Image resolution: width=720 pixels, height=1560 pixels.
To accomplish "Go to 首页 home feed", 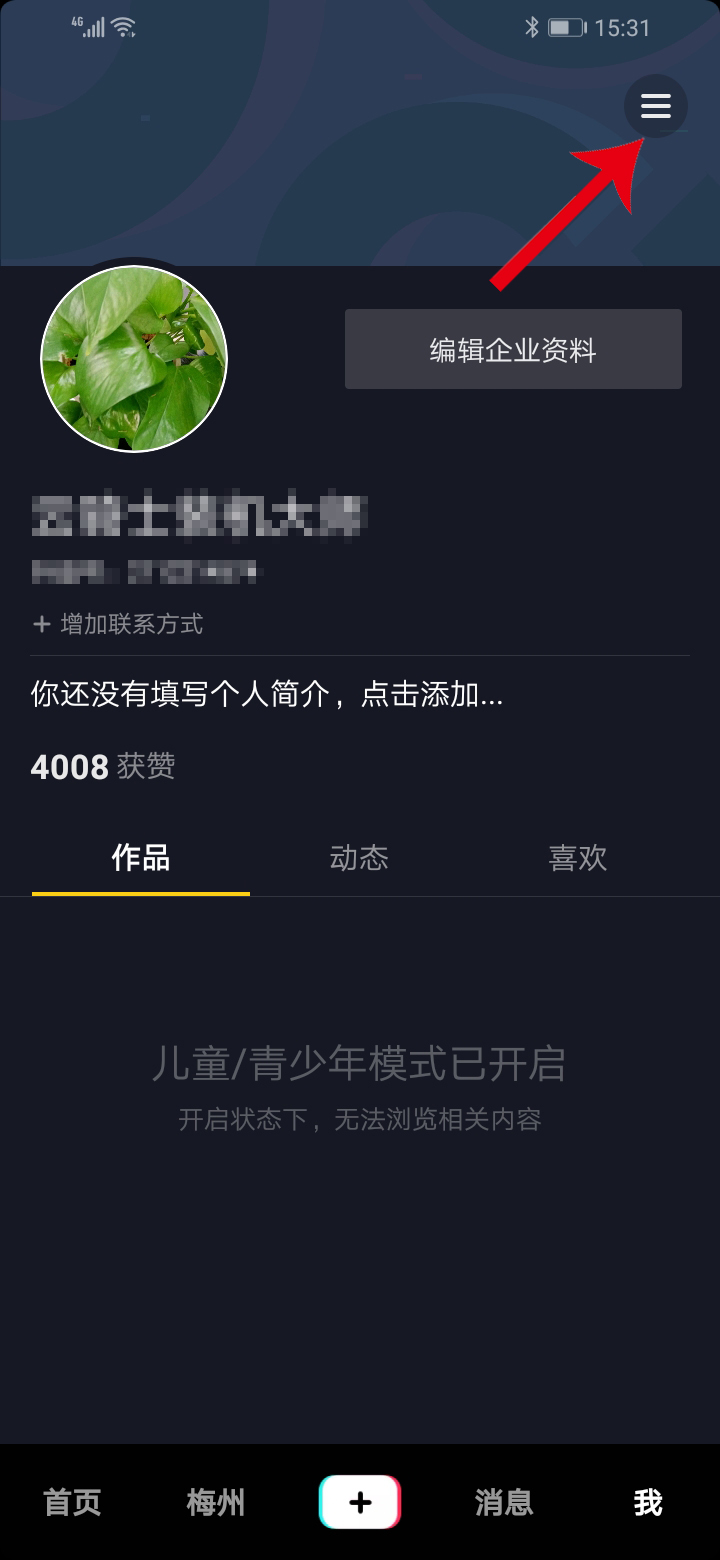I will [71, 1502].
